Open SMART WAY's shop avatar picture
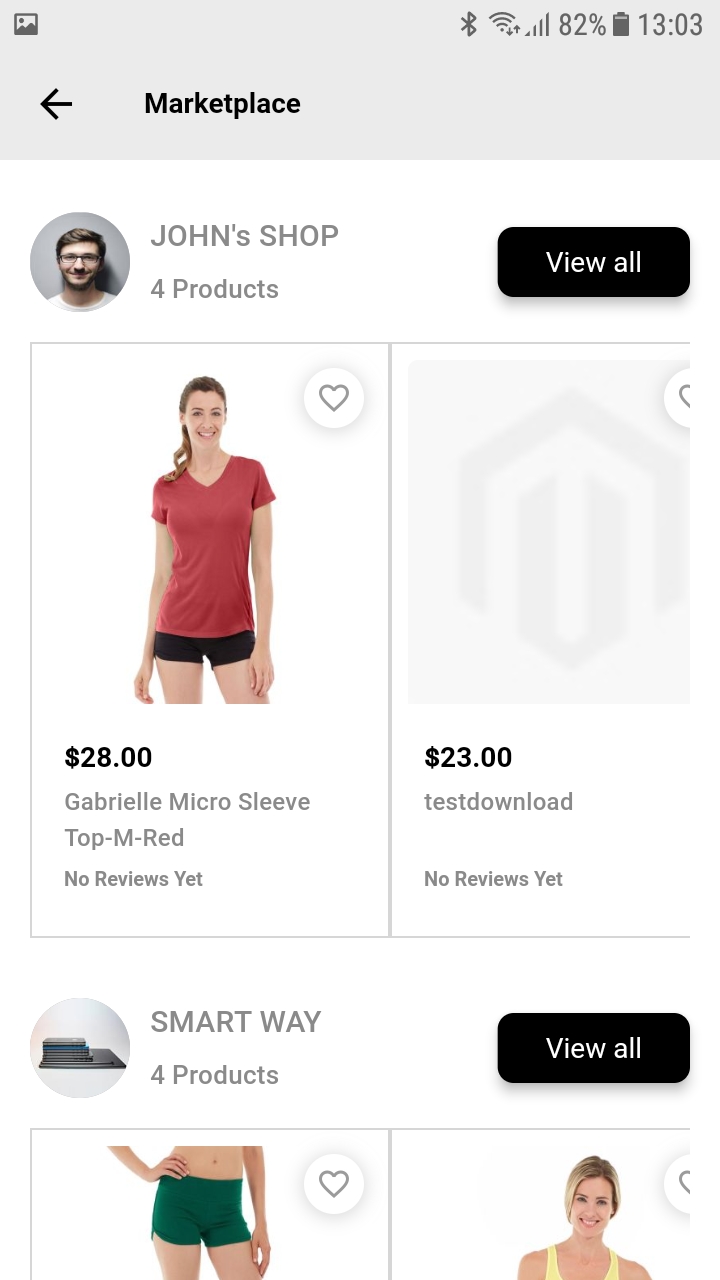 (x=80, y=1047)
